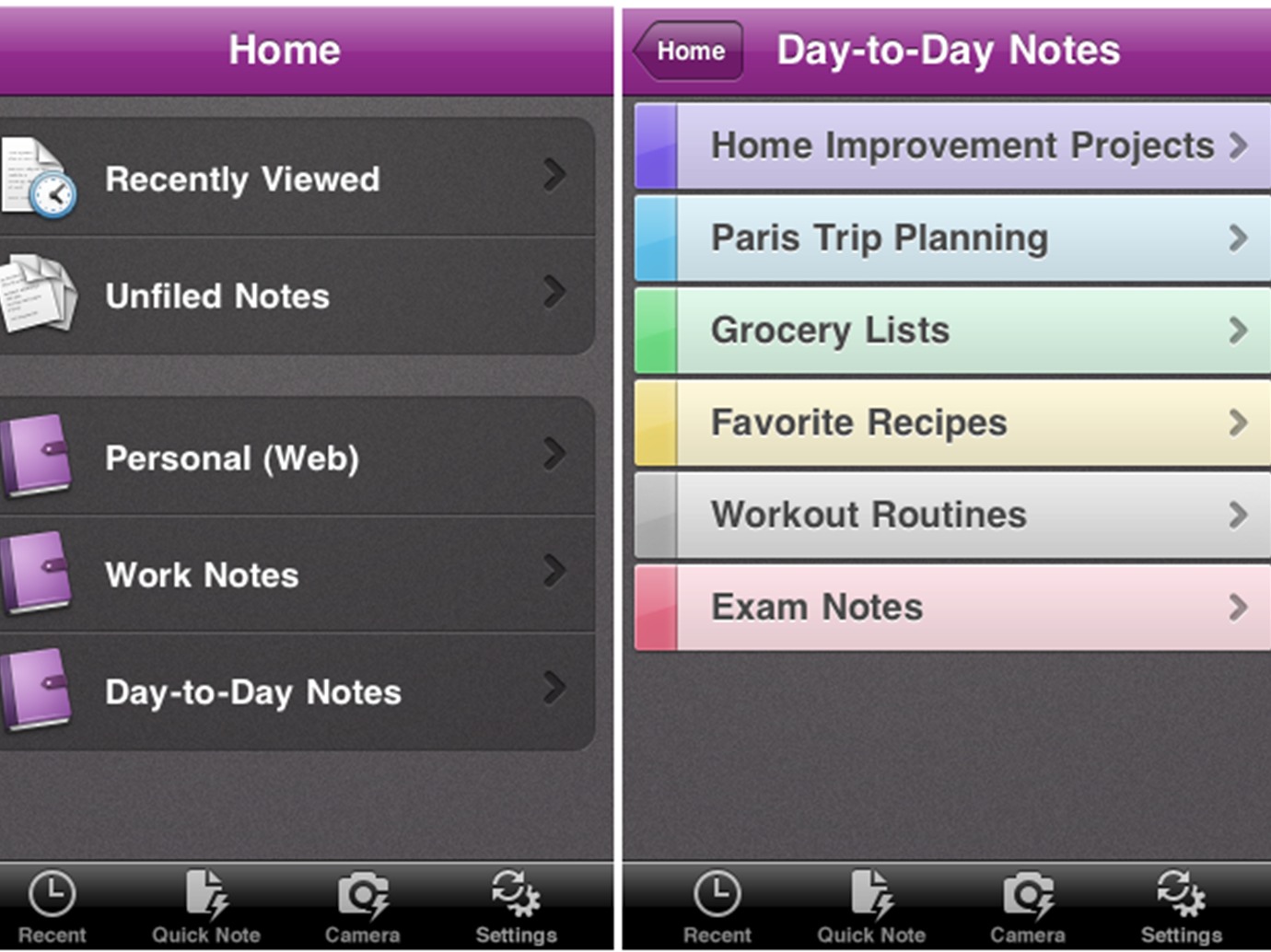Open Camera tab under Day-to-Day Notes

click(x=1028, y=907)
